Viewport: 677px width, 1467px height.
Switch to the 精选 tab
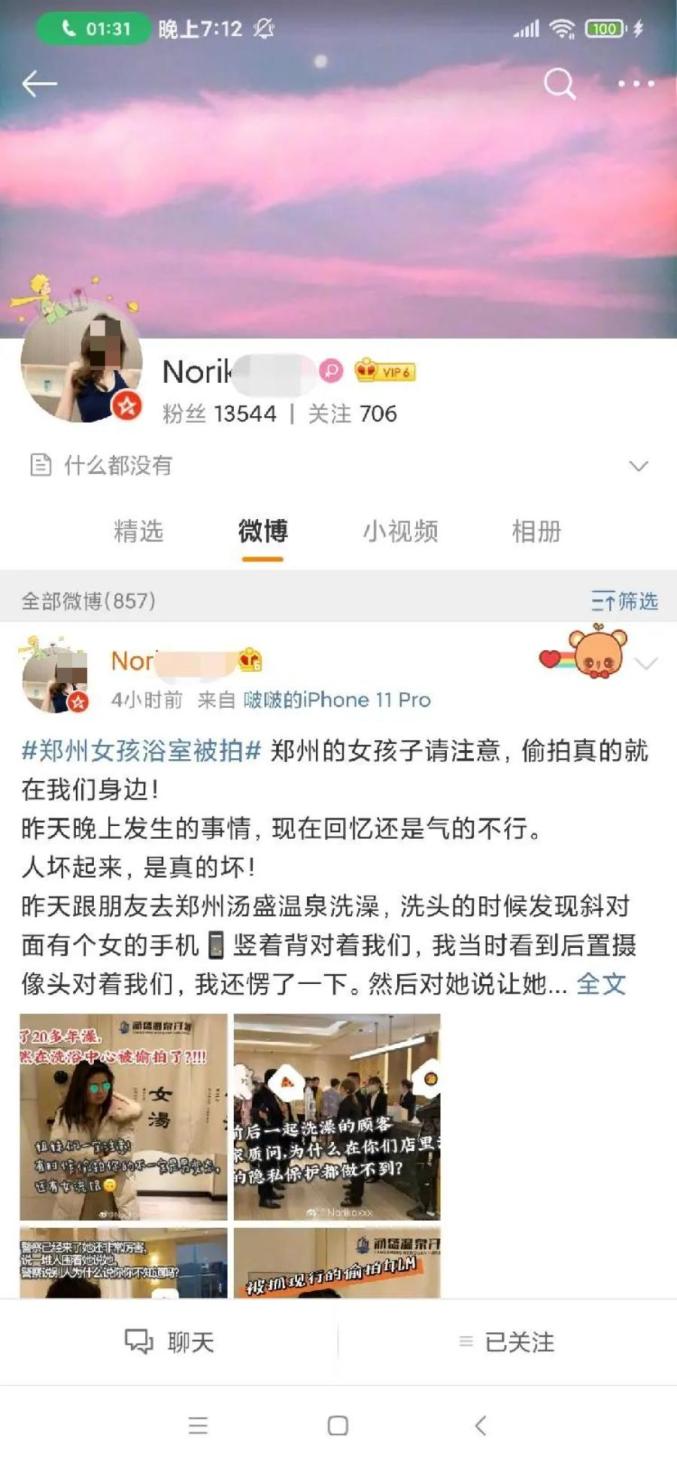138,531
